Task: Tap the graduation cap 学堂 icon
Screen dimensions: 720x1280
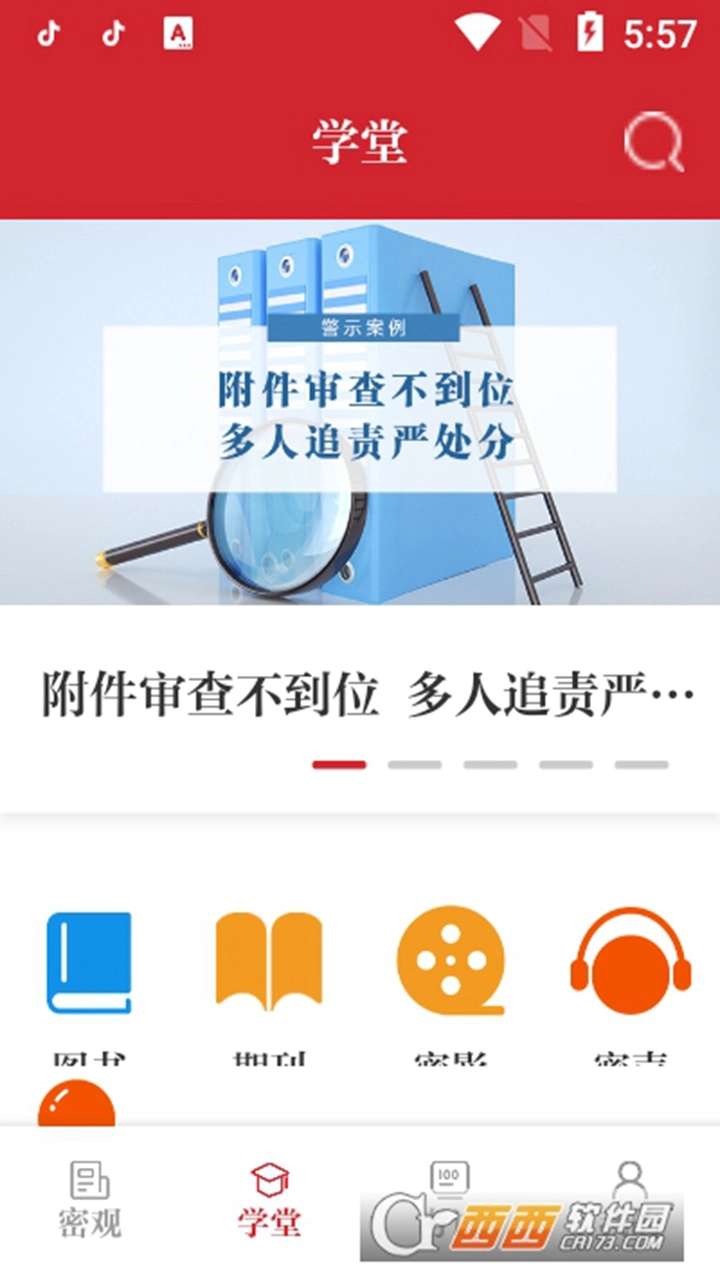Action: pyautogui.click(x=269, y=1178)
